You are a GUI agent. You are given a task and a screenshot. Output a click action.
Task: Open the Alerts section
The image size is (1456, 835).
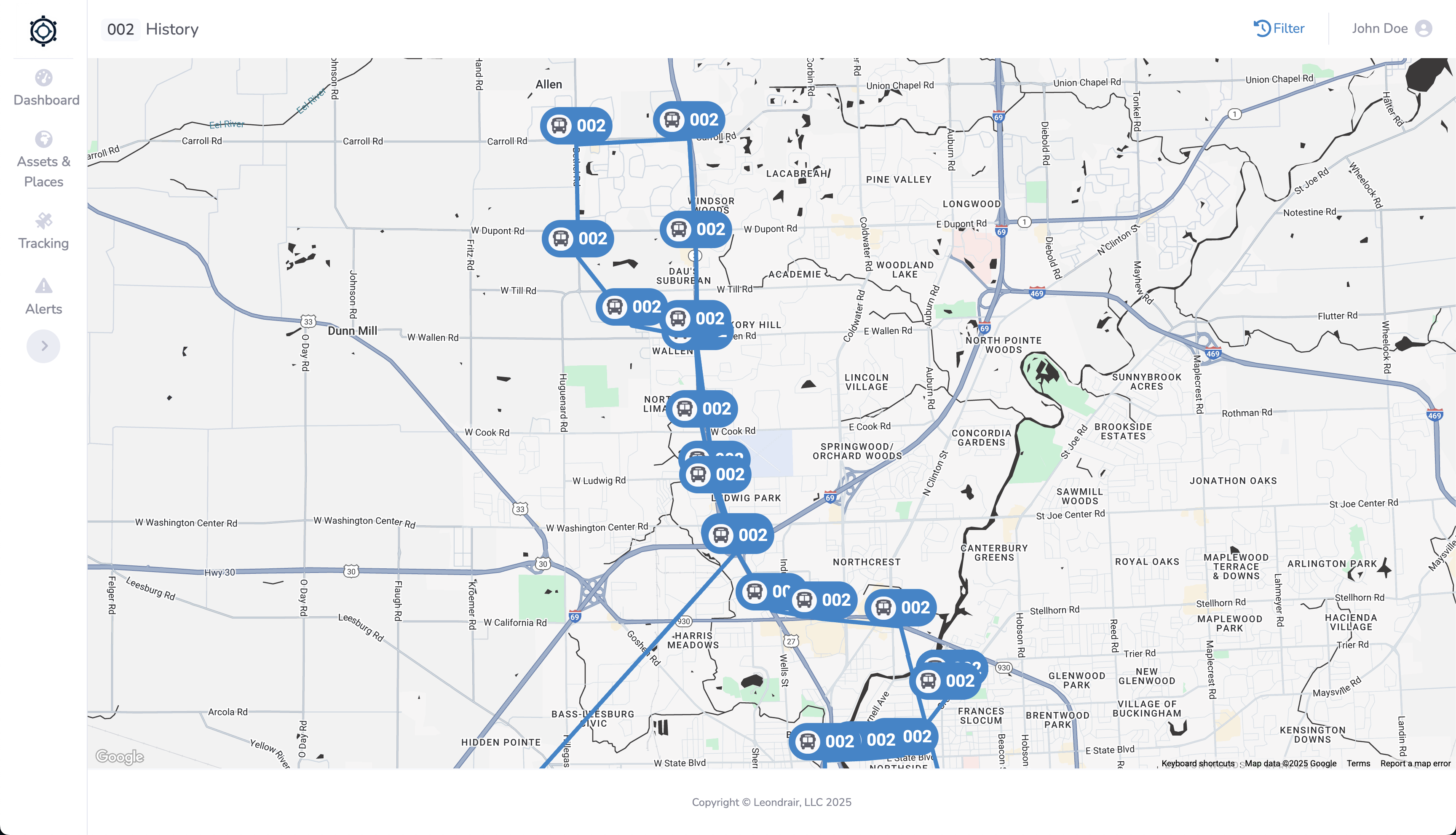point(43,297)
